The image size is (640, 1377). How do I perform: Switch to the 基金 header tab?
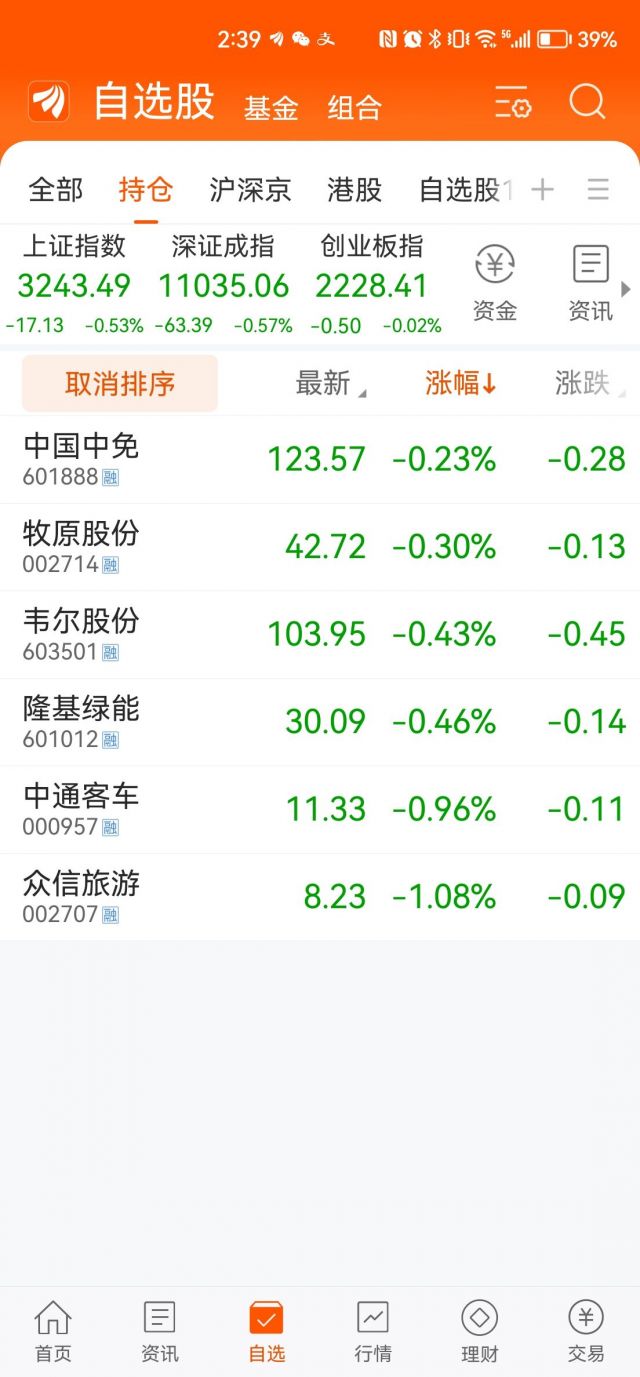[271, 107]
